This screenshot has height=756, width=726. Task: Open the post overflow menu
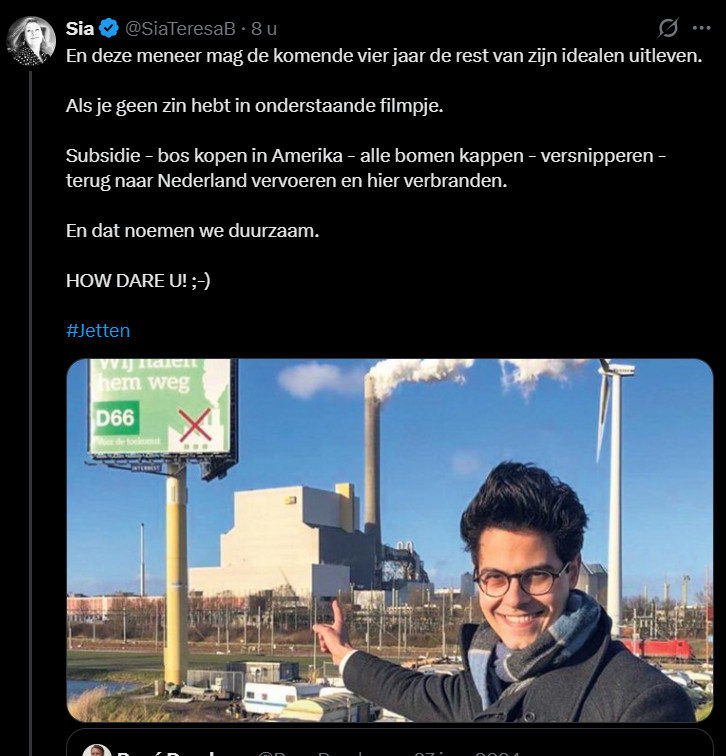tap(702, 28)
